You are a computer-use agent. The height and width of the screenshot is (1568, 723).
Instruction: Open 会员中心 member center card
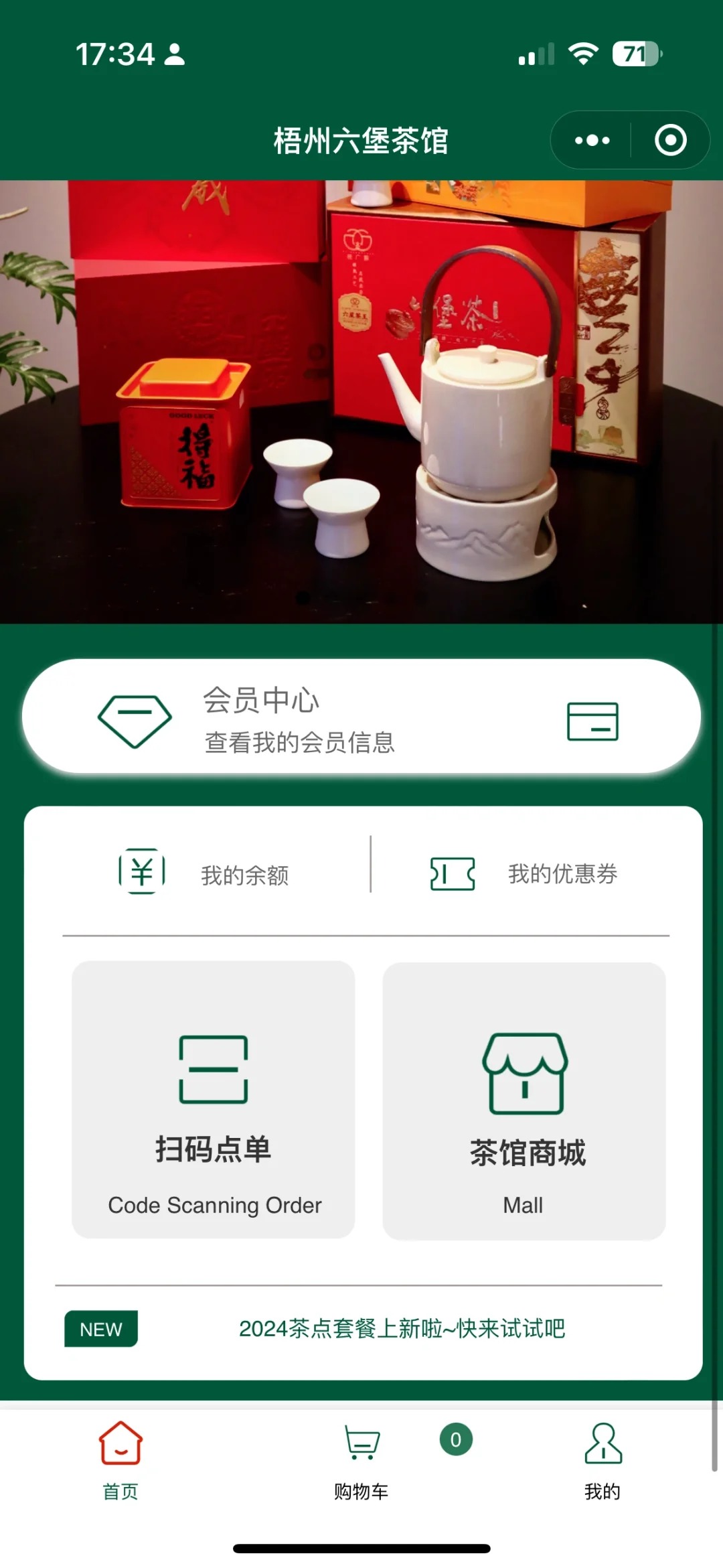coord(361,717)
